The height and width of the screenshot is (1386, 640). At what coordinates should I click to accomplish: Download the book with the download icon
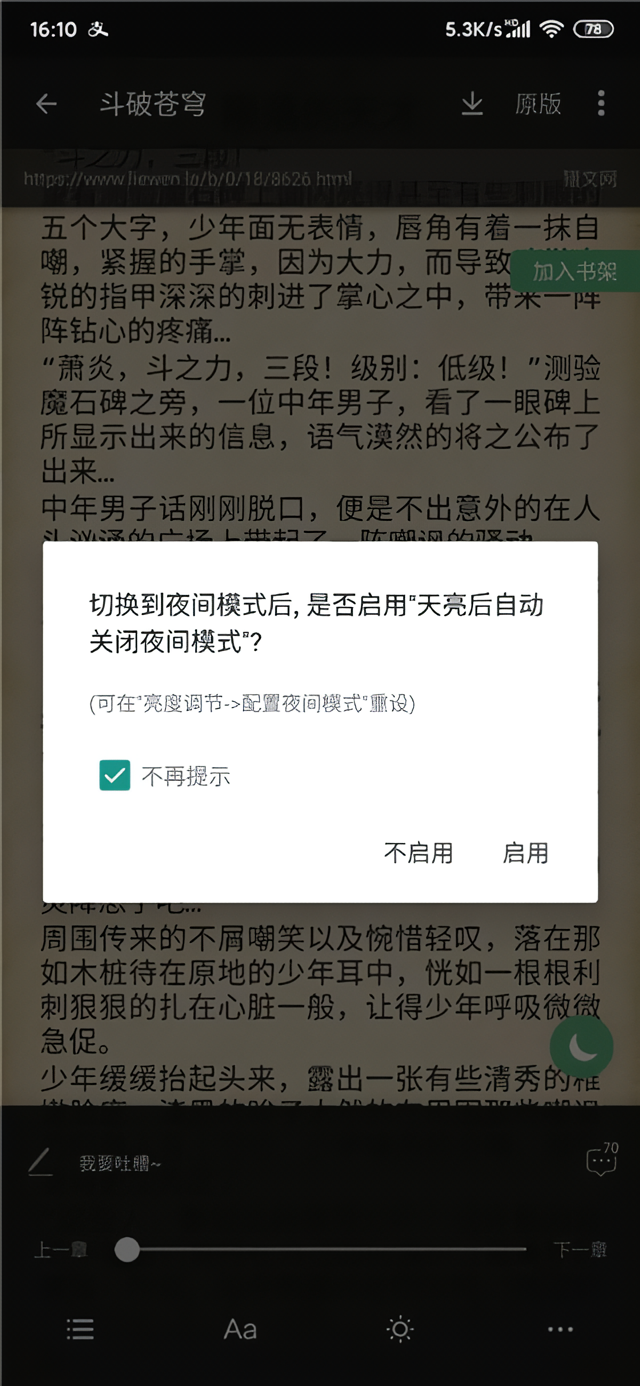(472, 104)
